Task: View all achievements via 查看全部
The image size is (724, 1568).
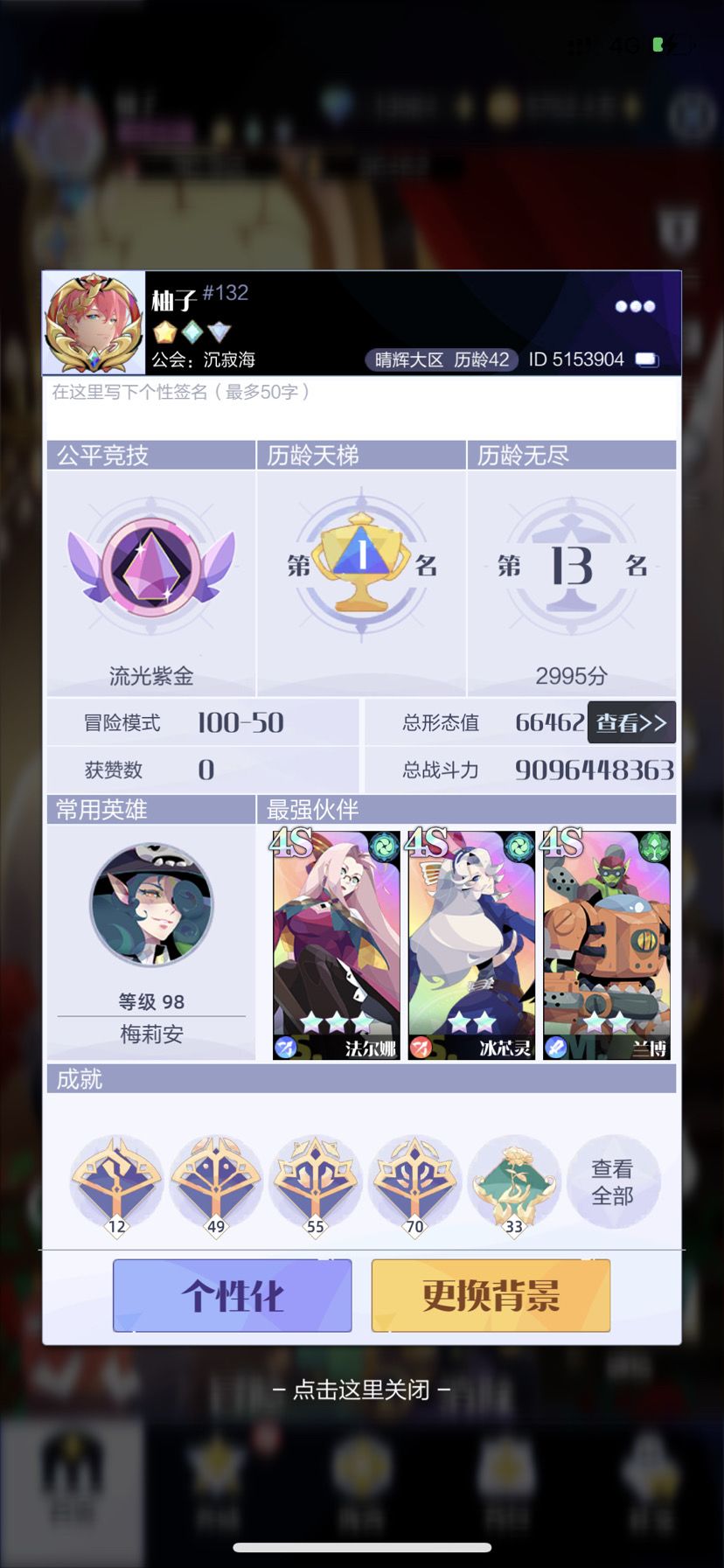Action: pyautogui.click(x=612, y=1182)
